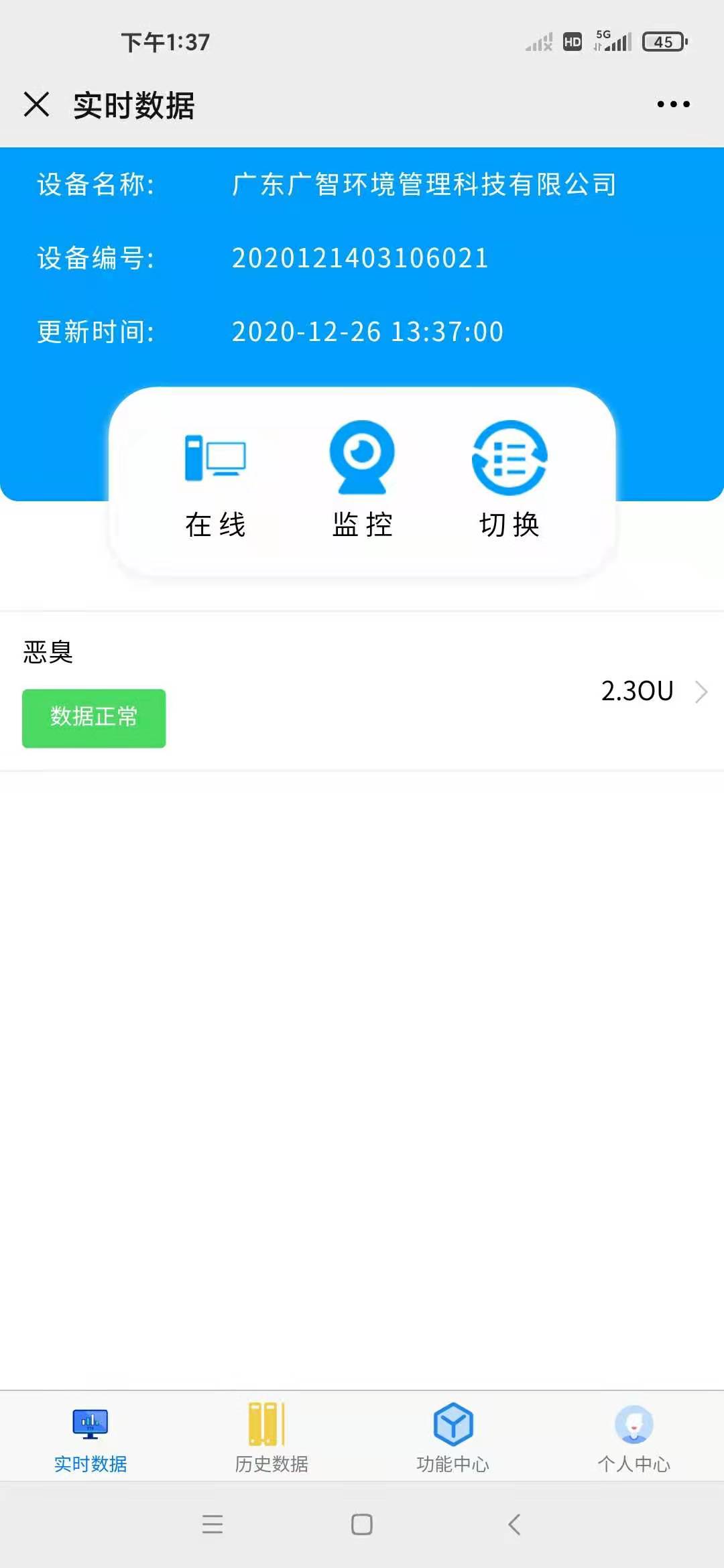The height and width of the screenshot is (1568, 724).
Task: Tap the system back button
Action: (x=514, y=1524)
